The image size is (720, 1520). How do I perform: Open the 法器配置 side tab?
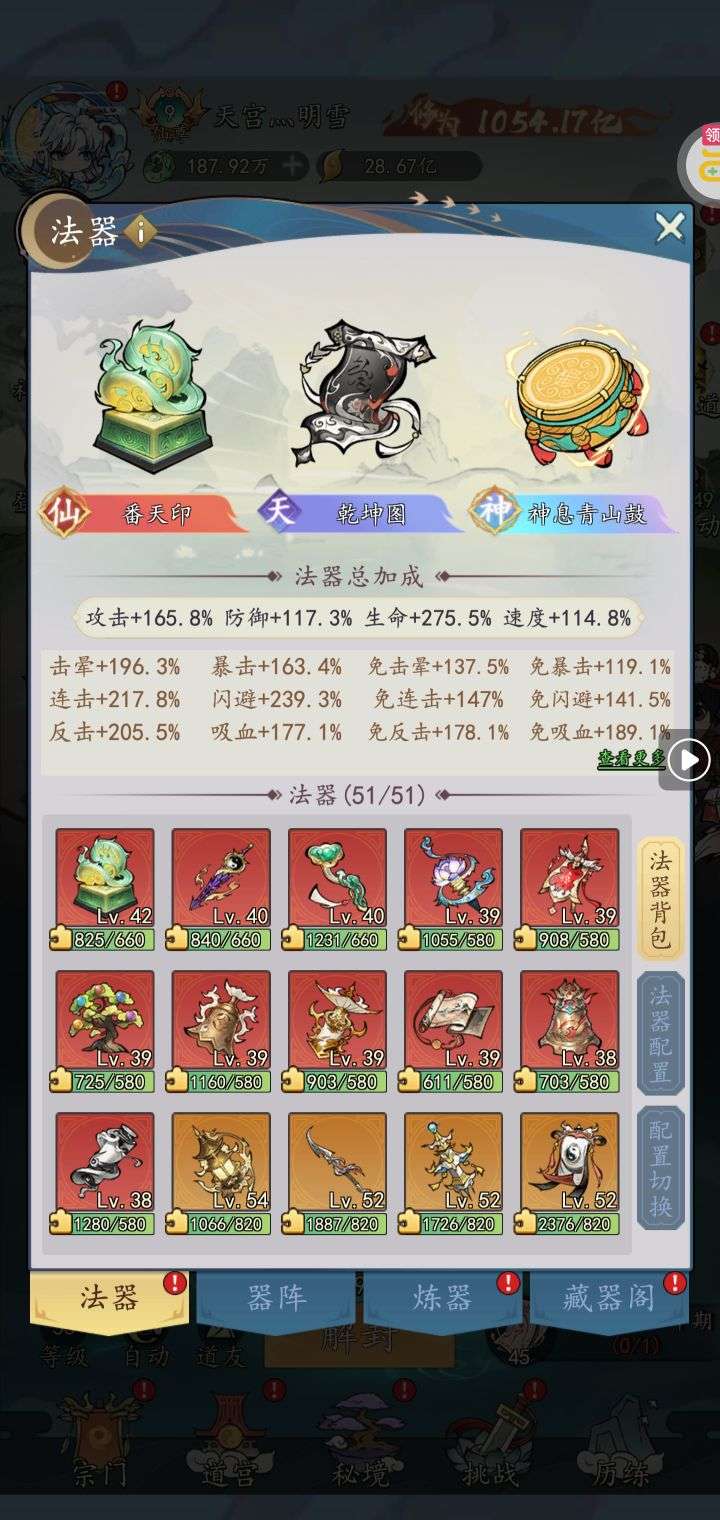tap(660, 1034)
